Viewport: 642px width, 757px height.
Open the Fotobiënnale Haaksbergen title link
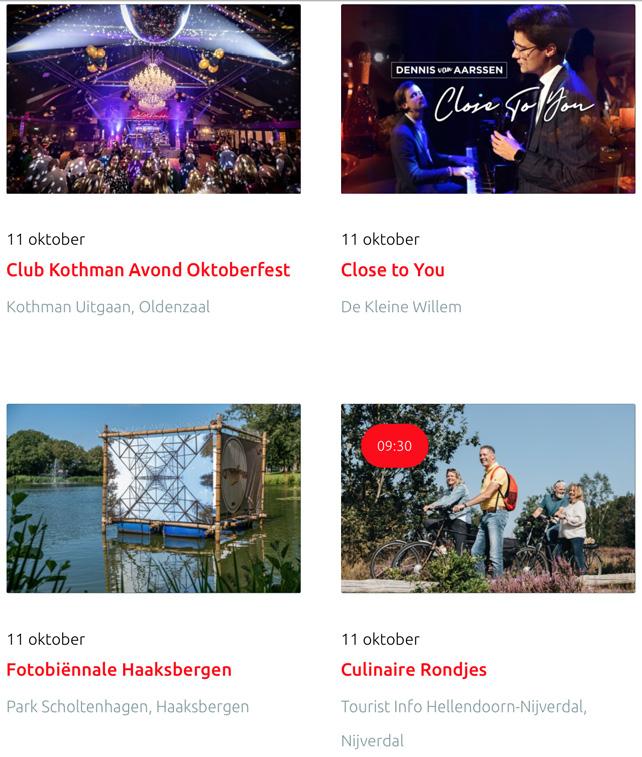(x=119, y=670)
